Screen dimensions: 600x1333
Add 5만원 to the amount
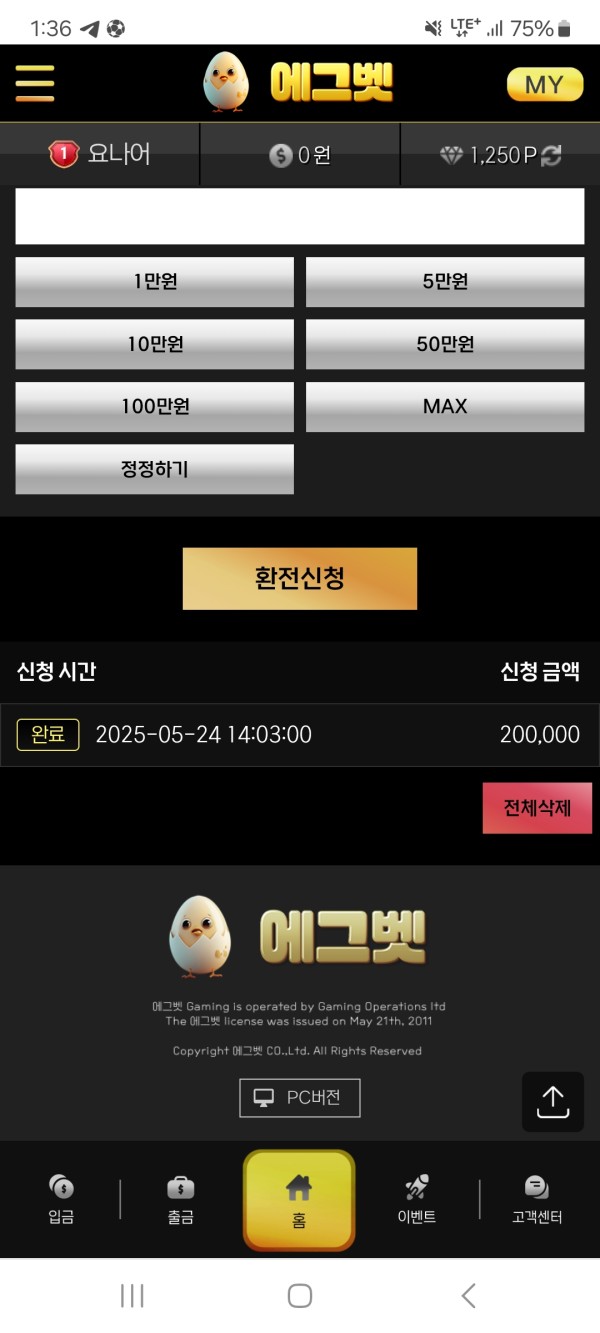click(445, 282)
